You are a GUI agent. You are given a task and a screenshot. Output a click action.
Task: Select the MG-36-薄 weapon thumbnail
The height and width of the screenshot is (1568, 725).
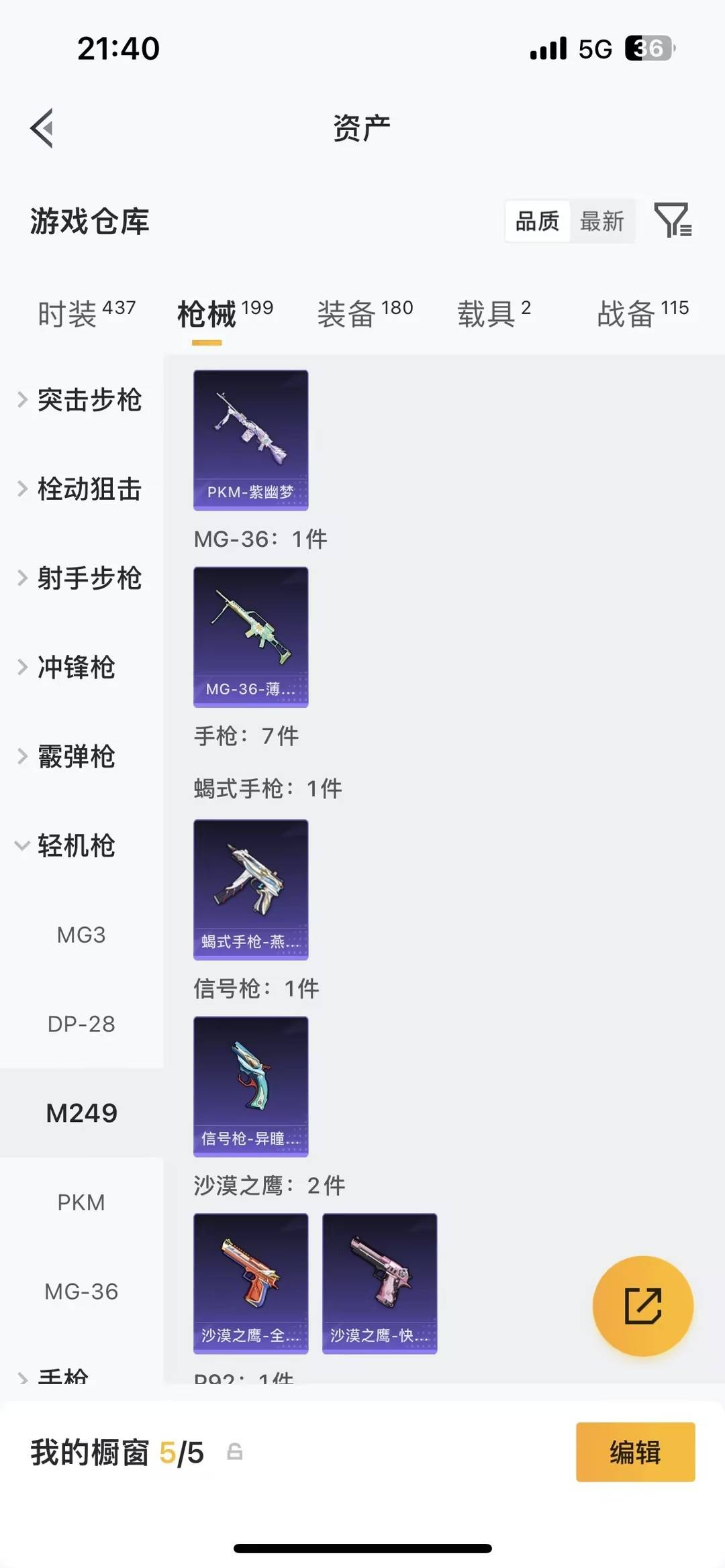click(x=250, y=637)
